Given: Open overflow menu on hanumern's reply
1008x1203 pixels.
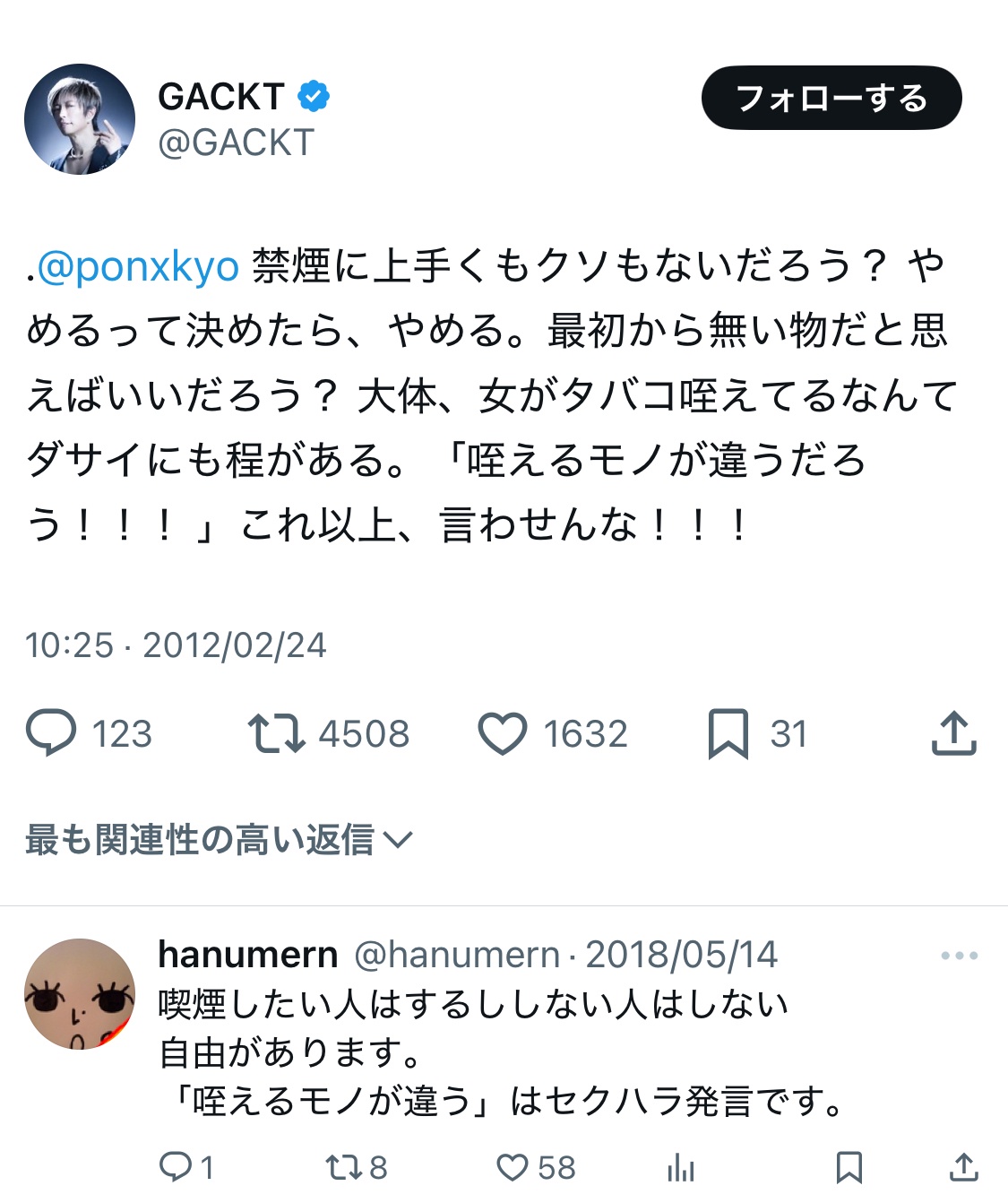Looking at the screenshot, I should pyautogui.click(x=959, y=956).
